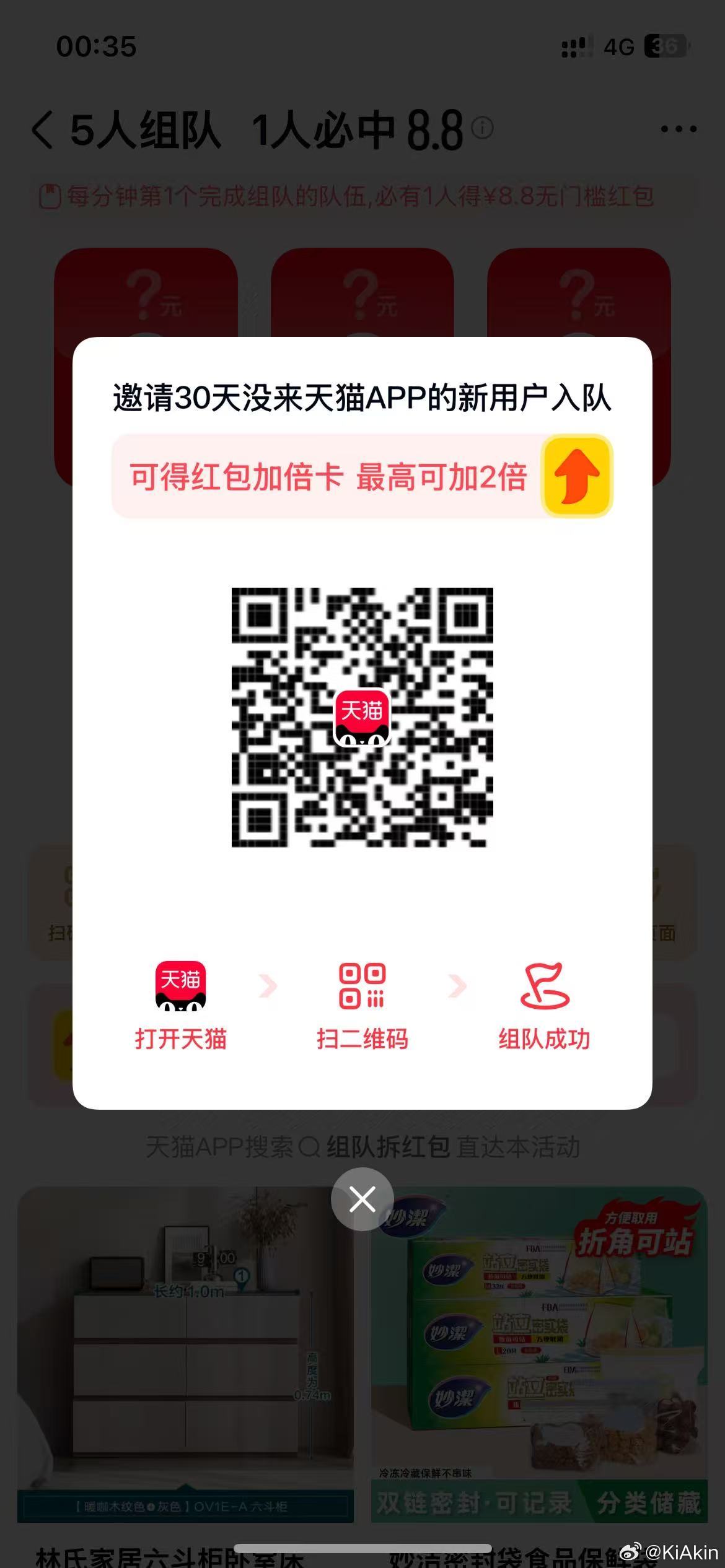Go back from the 5人组队 page
This screenshot has height=1568, width=725.
pos(42,129)
